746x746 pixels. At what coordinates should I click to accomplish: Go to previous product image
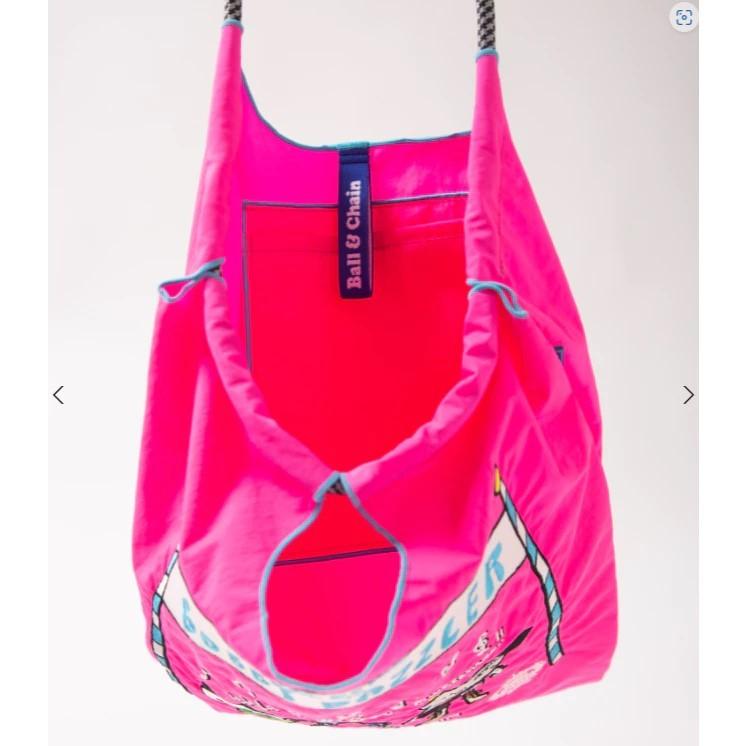tap(58, 395)
